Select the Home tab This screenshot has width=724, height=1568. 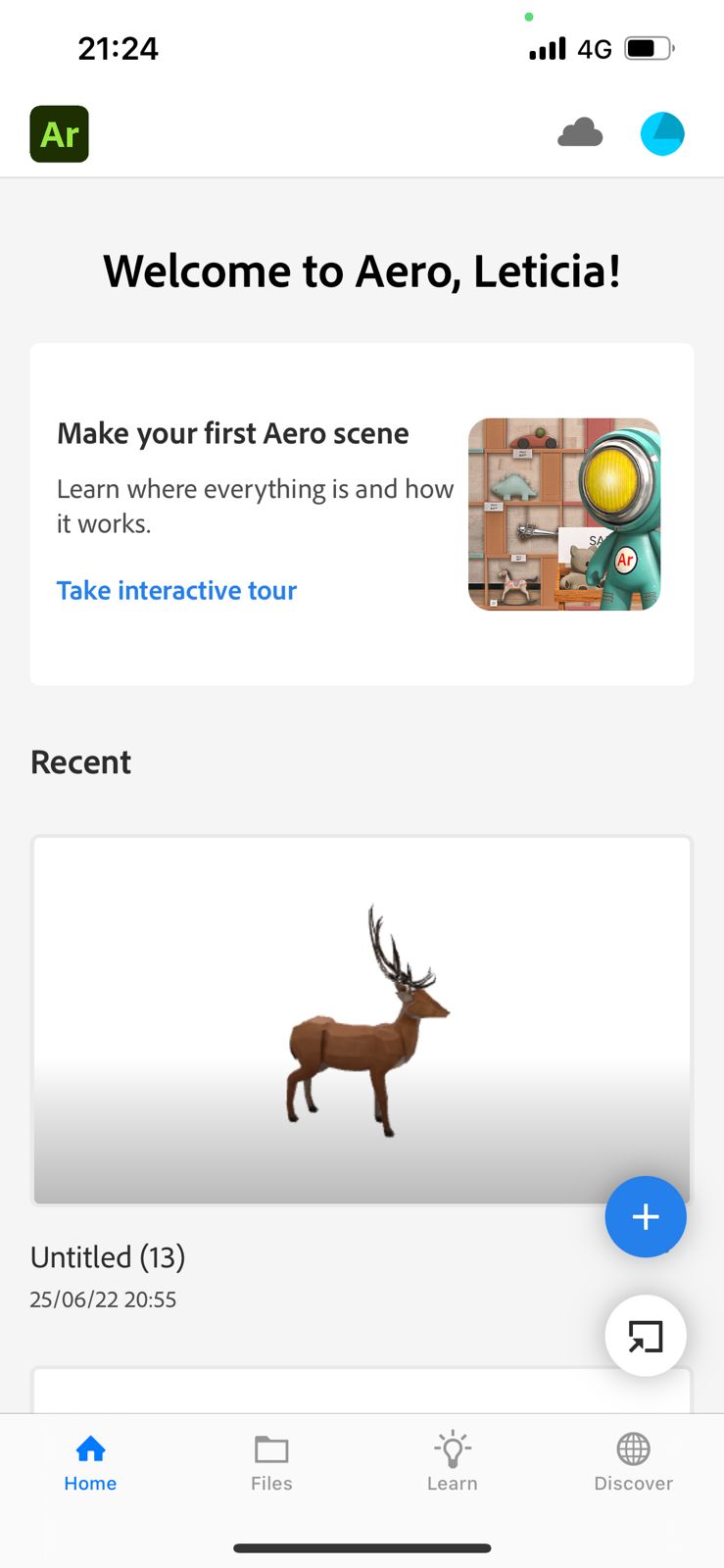click(90, 1463)
